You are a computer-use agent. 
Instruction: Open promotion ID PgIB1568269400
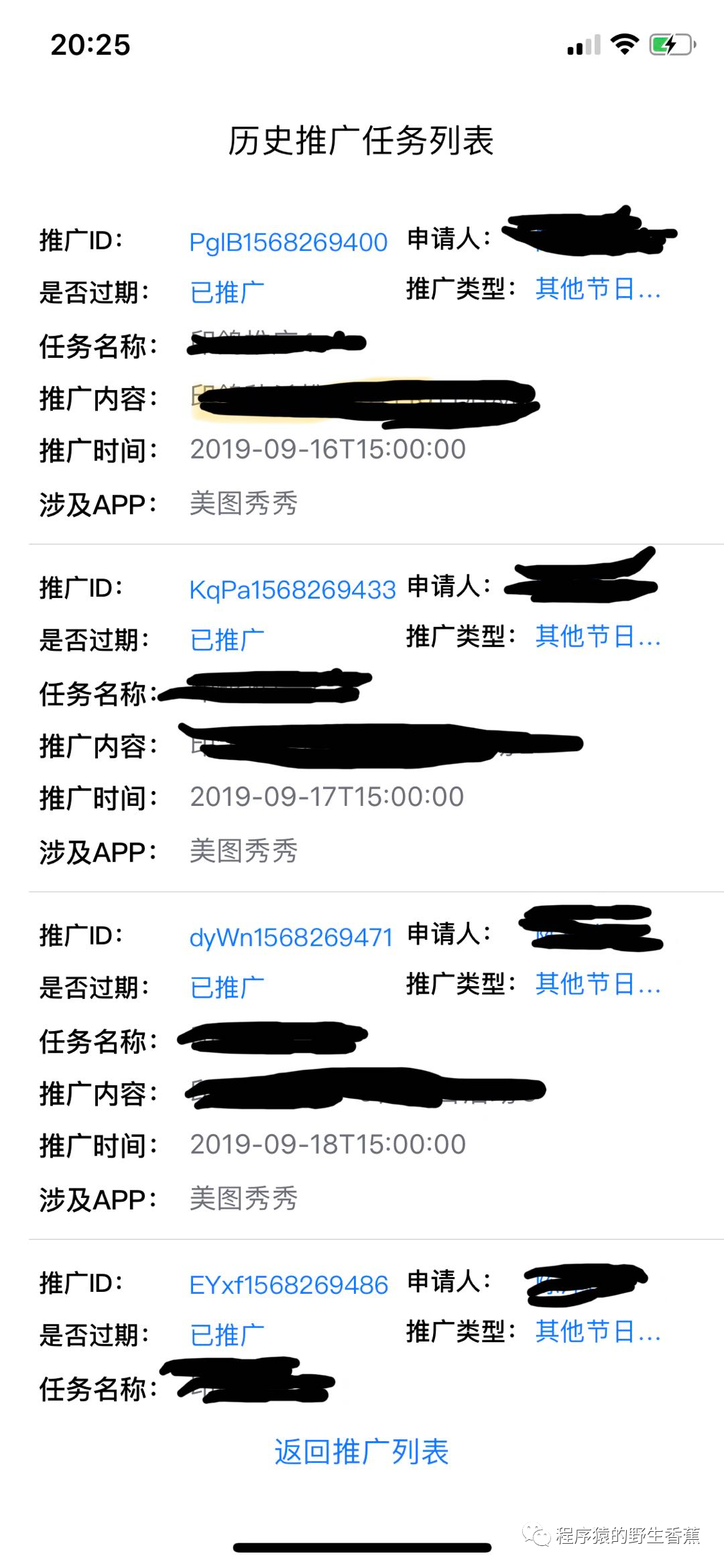click(x=288, y=242)
